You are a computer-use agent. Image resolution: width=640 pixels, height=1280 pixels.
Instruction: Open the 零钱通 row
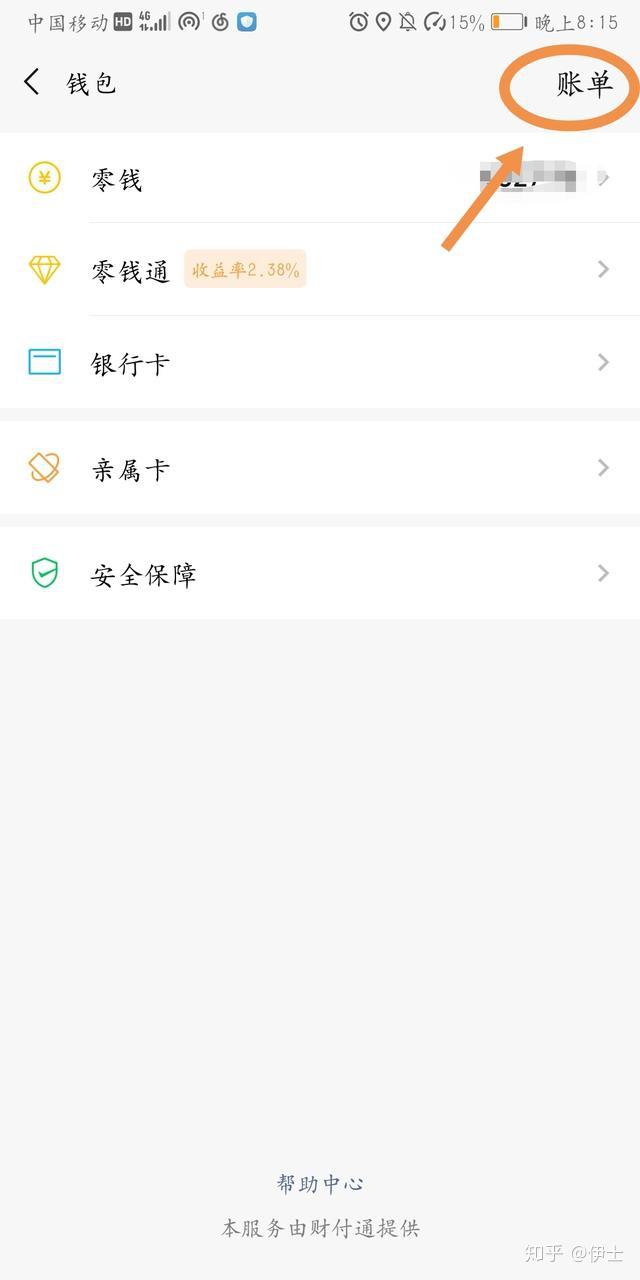pyautogui.click(x=320, y=270)
